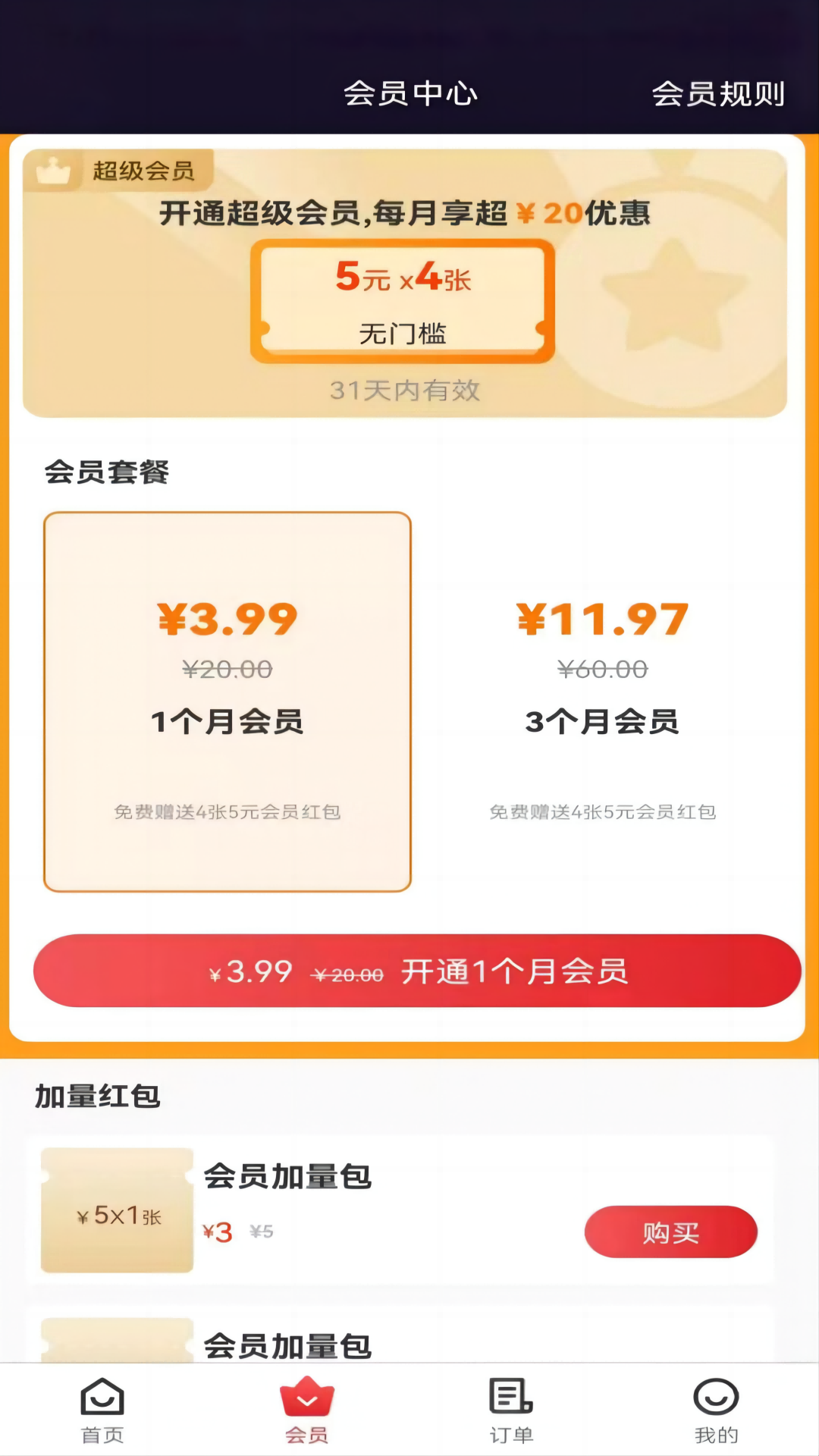
Task: Go to the 首页 home tab
Action: [102, 1410]
